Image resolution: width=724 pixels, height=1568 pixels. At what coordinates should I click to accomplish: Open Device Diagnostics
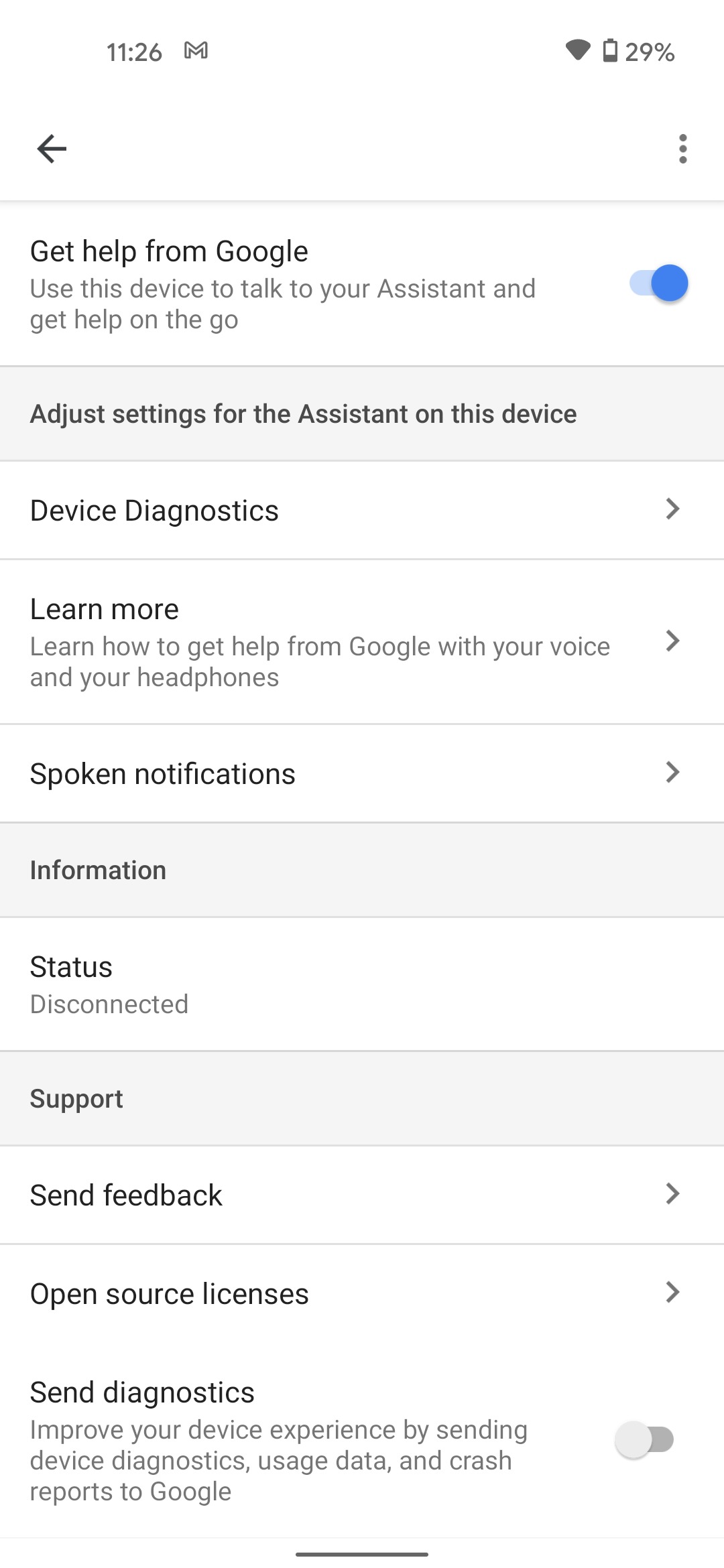tap(362, 510)
